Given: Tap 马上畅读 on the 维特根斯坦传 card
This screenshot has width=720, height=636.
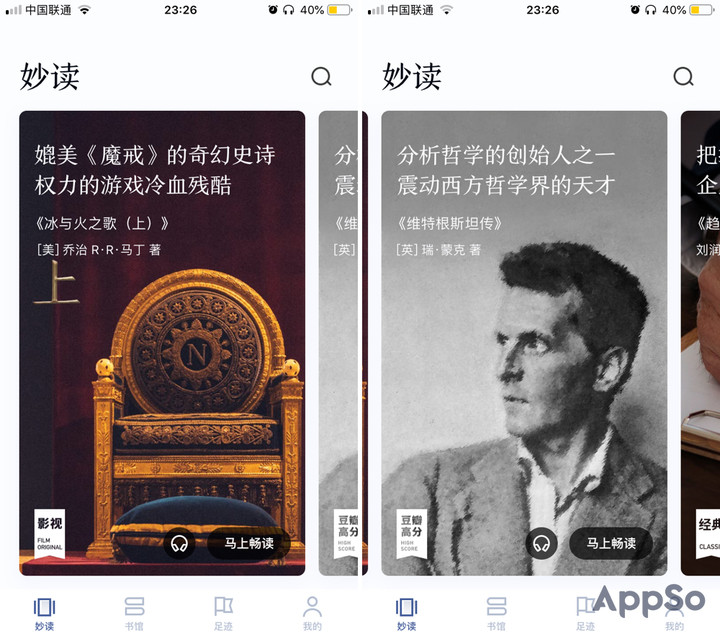Looking at the screenshot, I should point(611,544).
